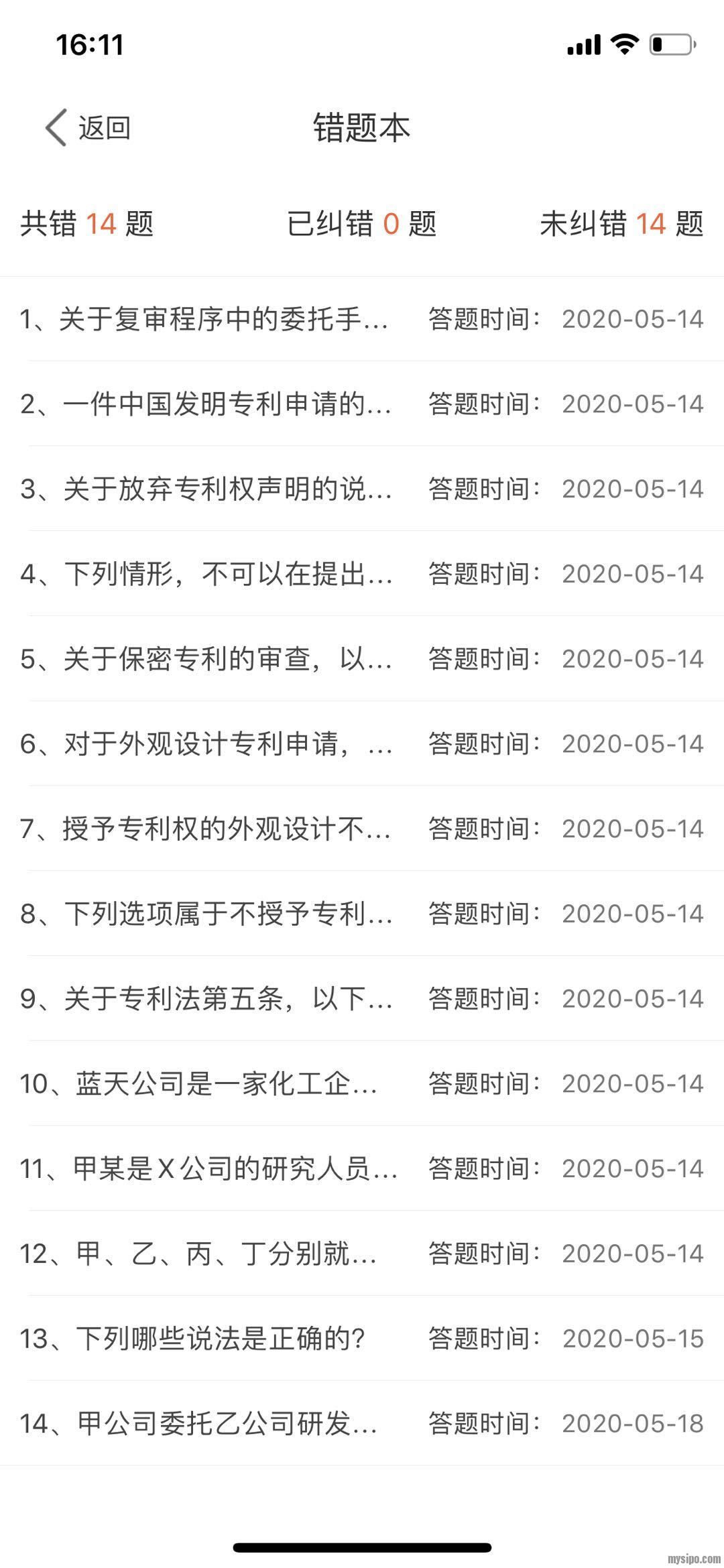The width and height of the screenshot is (724, 1568).
Task: Select question 12 starting 甲、乙、丙、丁分别就
Action: (x=199, y=1254)
